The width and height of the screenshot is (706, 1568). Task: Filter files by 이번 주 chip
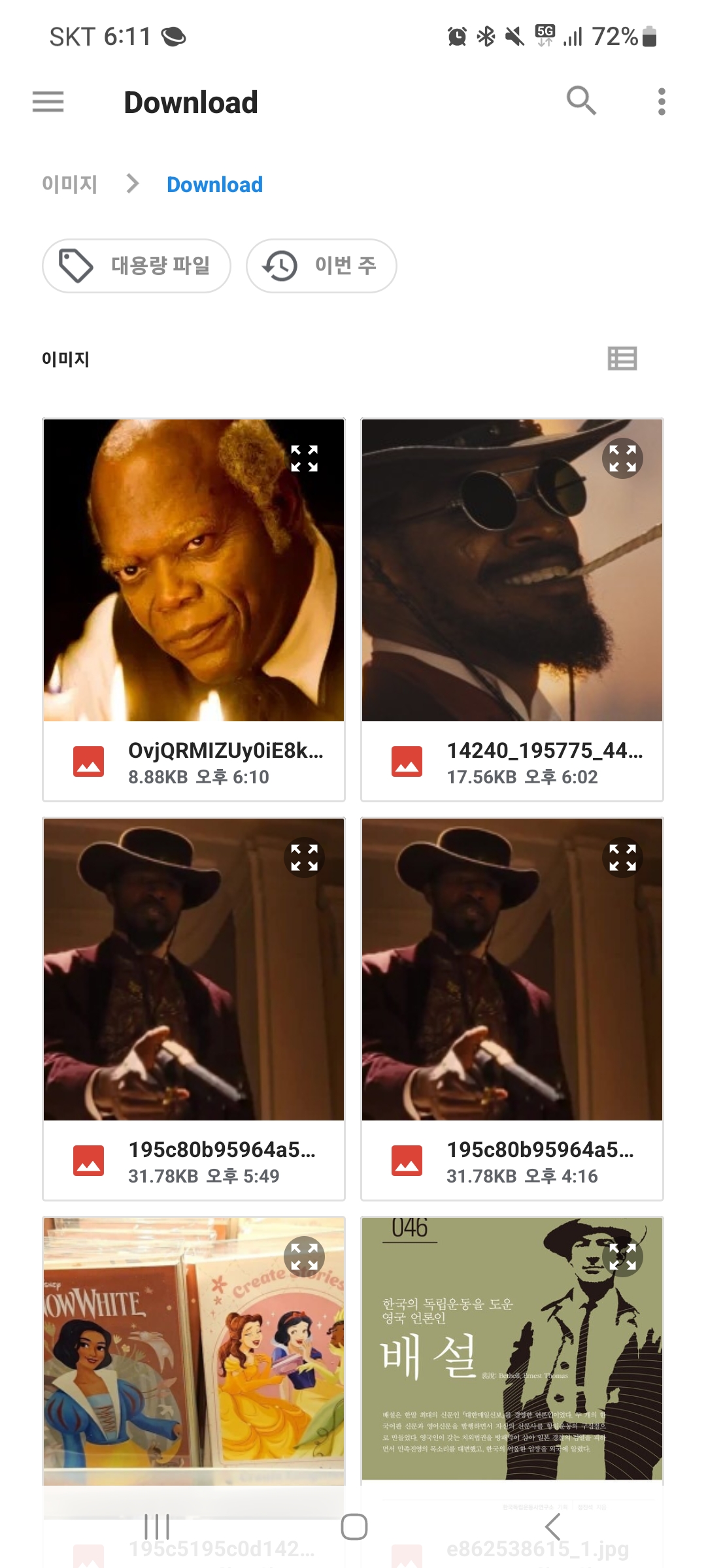pos(321,266)
